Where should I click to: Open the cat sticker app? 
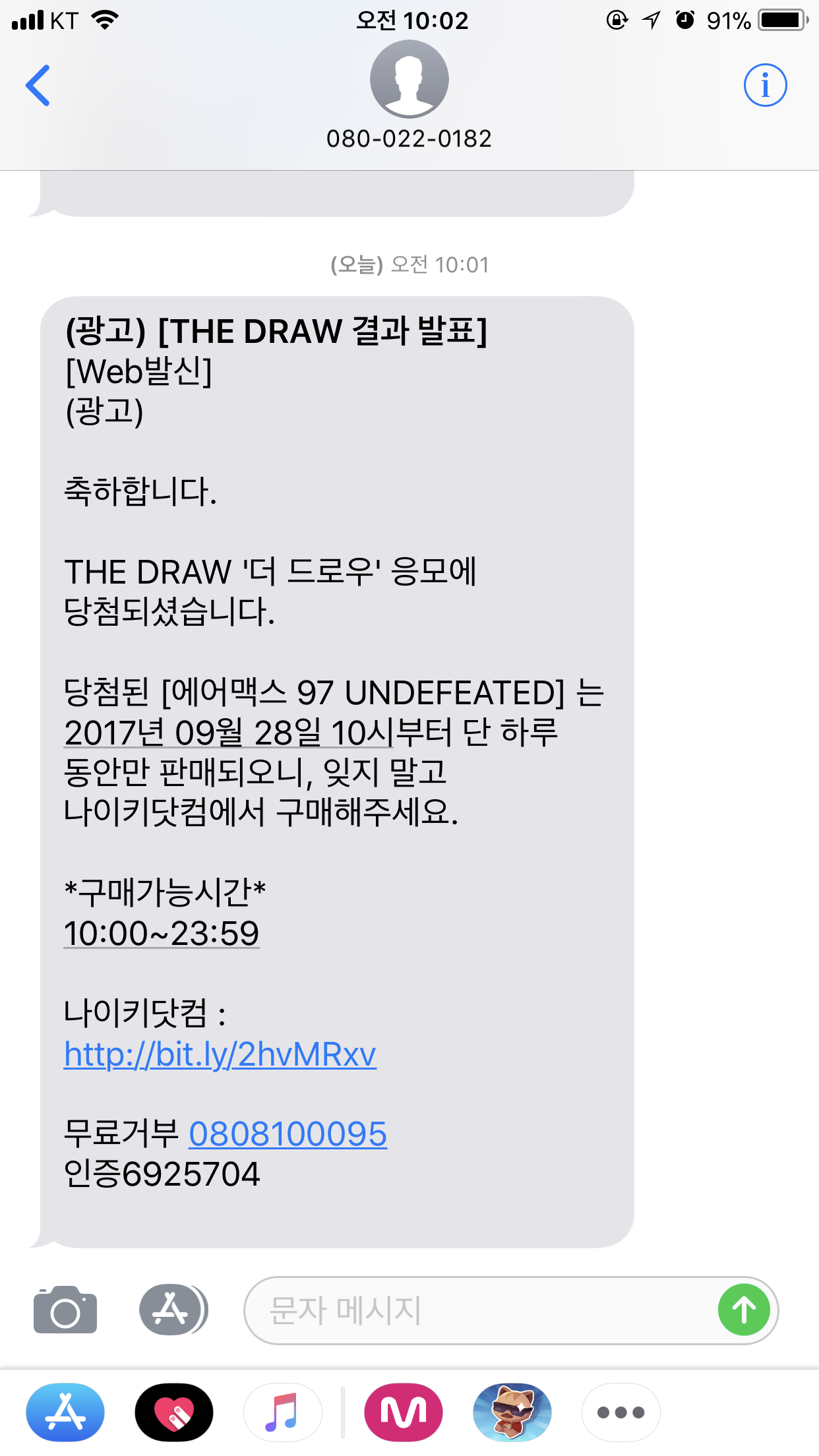512,1412
